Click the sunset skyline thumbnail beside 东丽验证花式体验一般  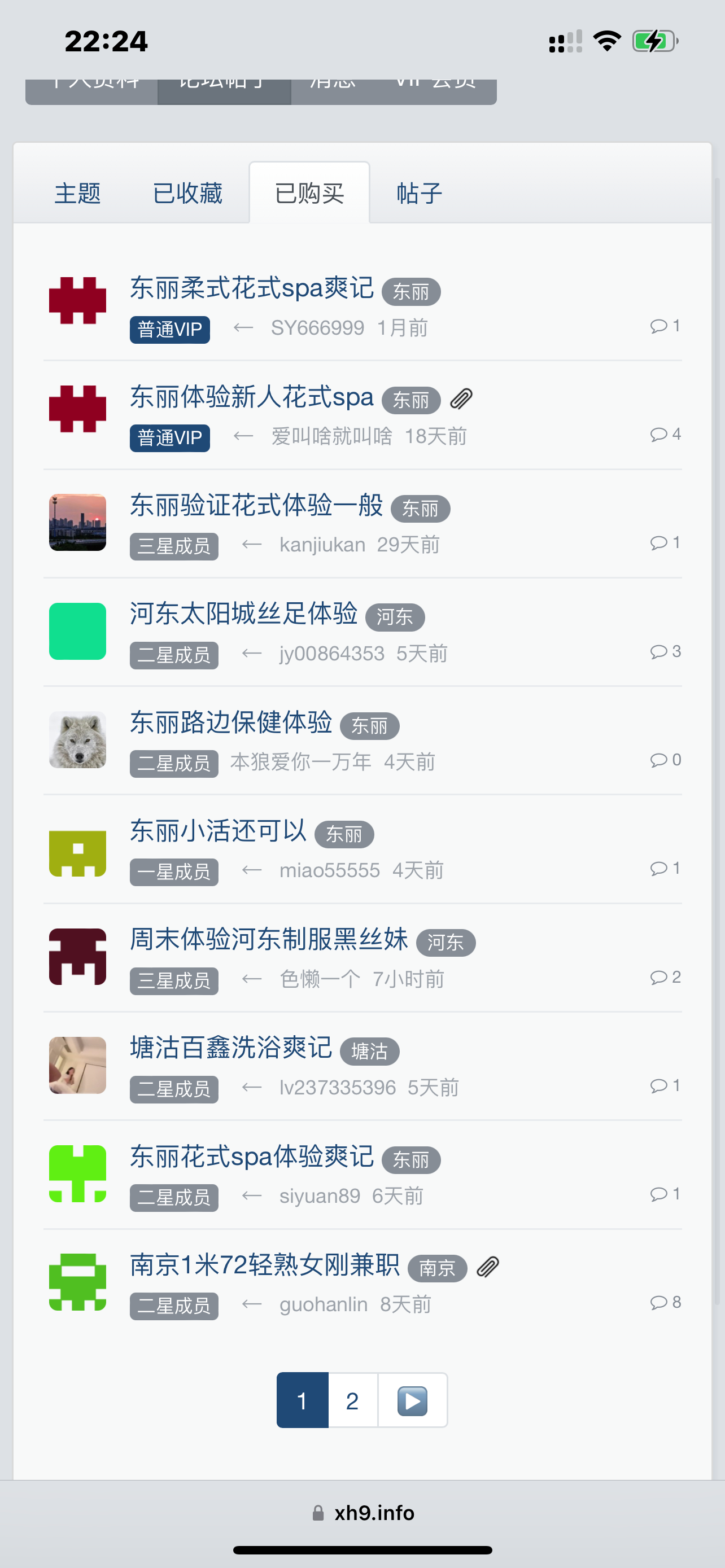pyautogui.click(x=77, y=522)
